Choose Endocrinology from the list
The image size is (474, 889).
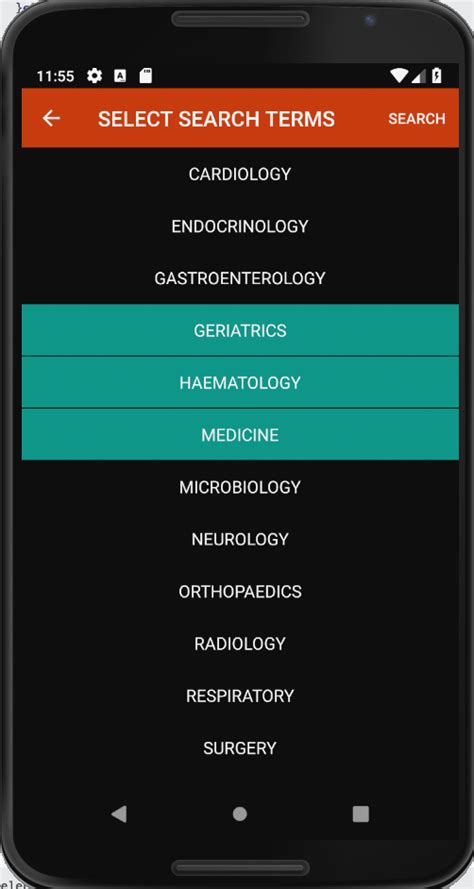(x=240, y=226)
